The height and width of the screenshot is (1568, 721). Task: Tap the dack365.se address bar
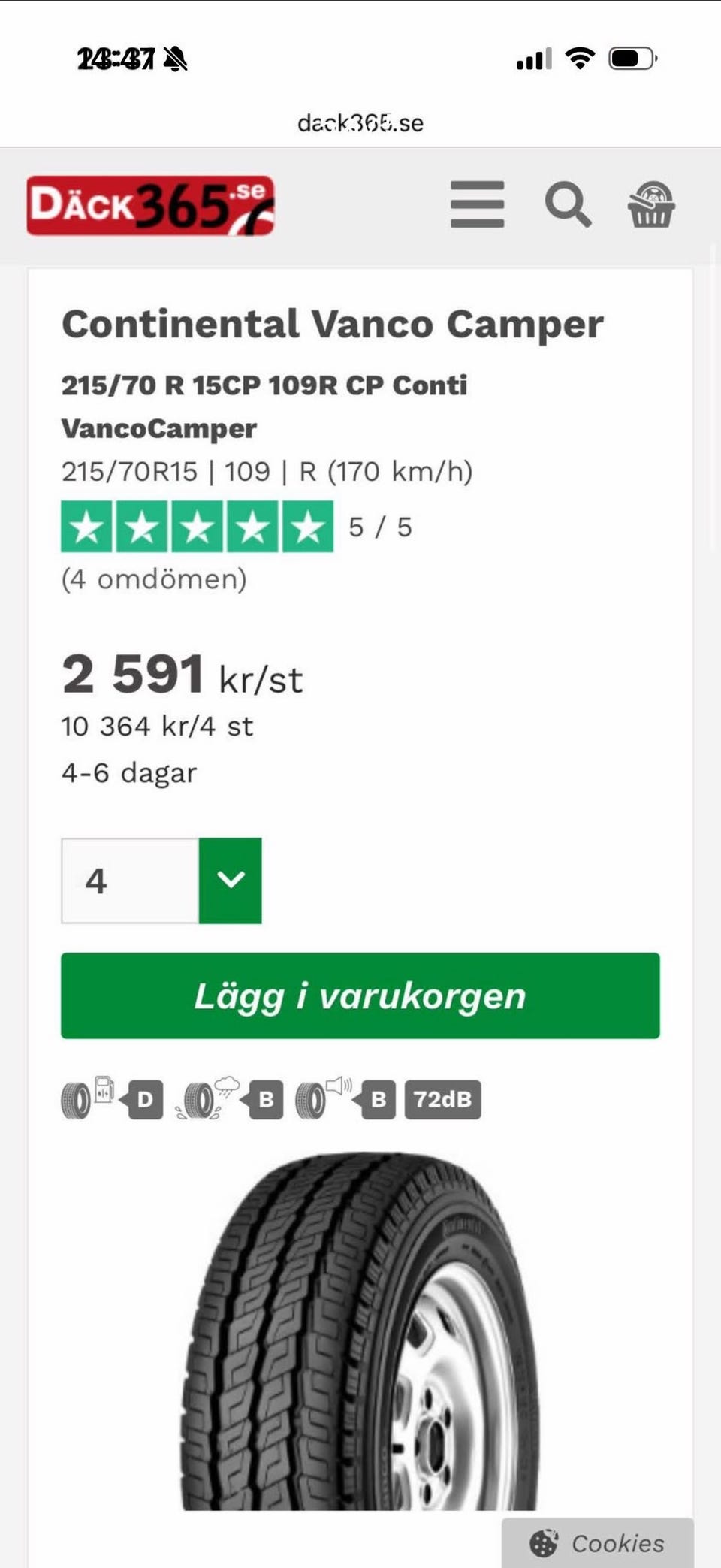[360, 122]
